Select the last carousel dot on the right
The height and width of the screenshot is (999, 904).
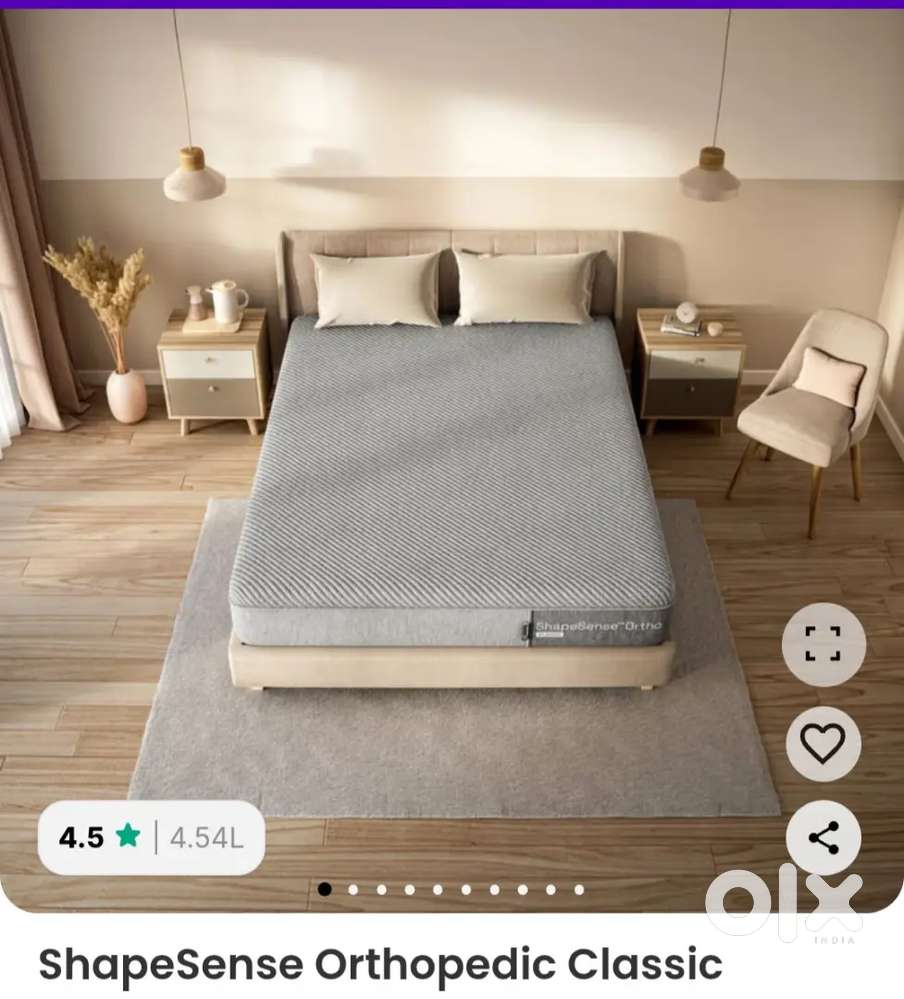pyautogui.click(x=579, y=888)
